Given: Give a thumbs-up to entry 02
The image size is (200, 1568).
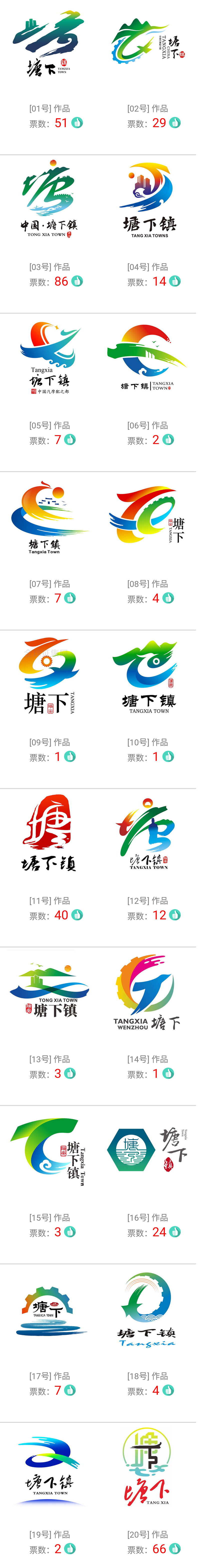Looking at the screenshot, I should pyautogui.click(x=175, y=123).
